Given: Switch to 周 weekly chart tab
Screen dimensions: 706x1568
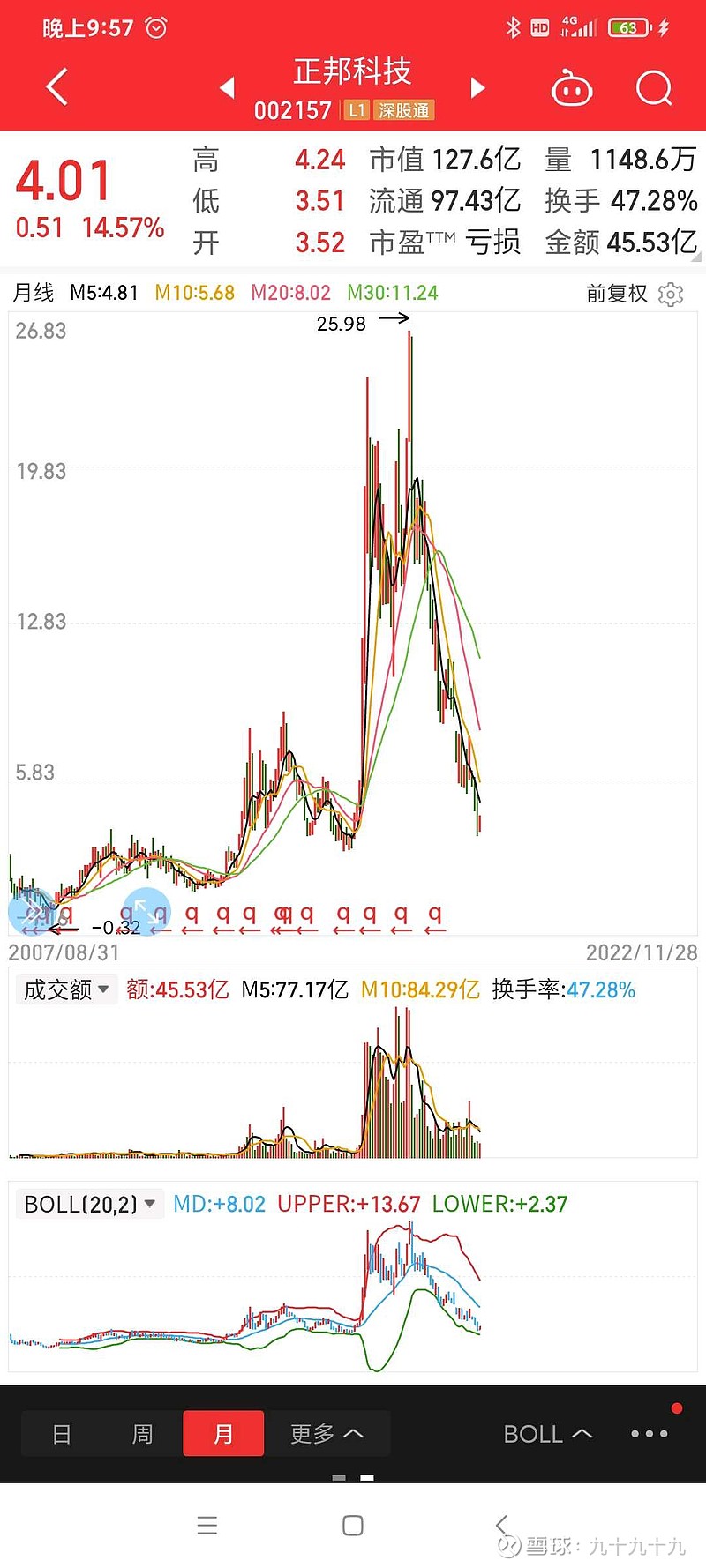Looking at the screenshot, I should point(142,1433).
